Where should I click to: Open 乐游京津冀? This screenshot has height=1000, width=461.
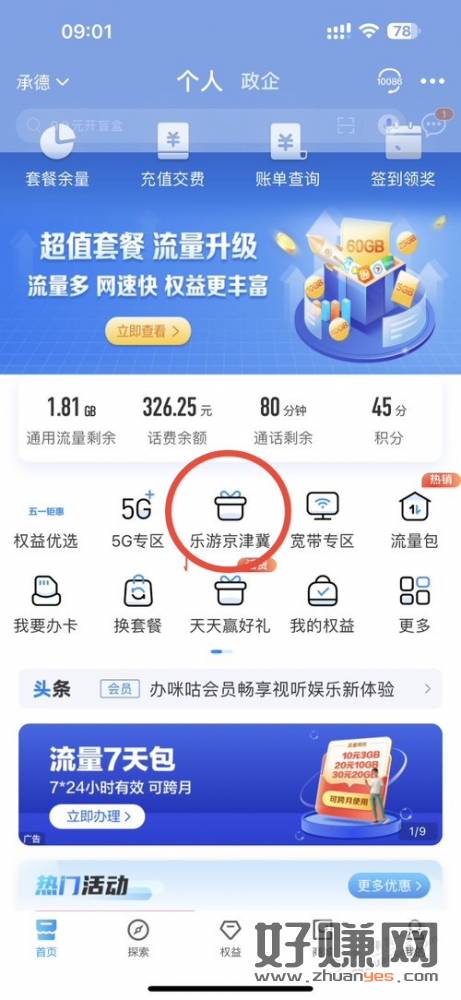pyautogui.click(x=230, y=522)
